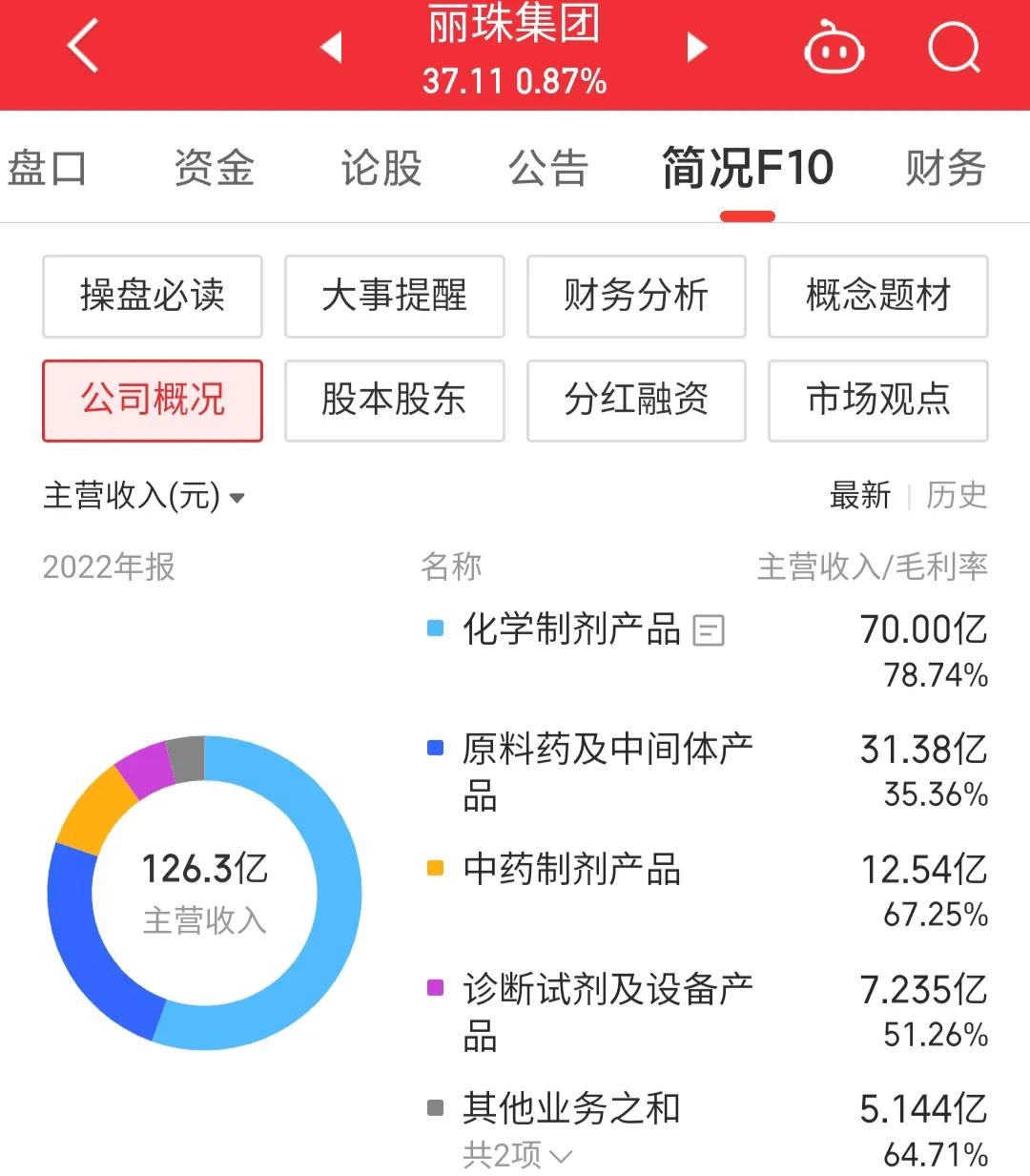Open the 财务分析 section
Screen dimensions: 1030x1176
[x=636, y=297]
